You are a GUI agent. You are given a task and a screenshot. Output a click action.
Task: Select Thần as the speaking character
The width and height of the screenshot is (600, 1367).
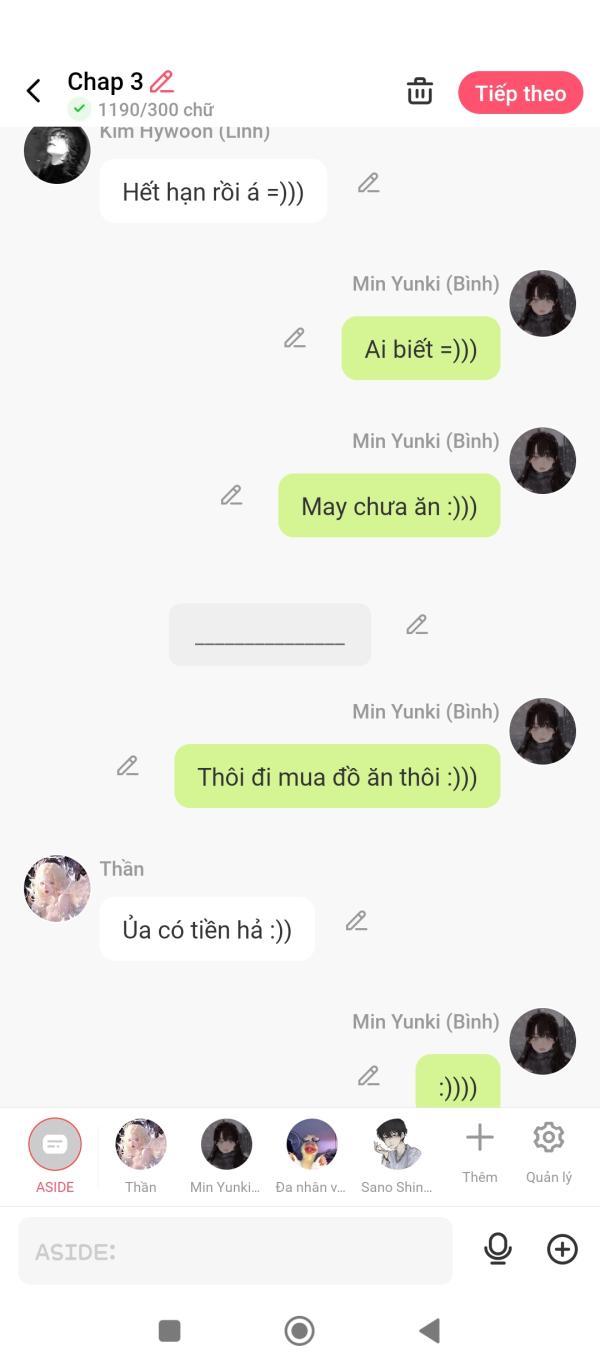(x=141, y=1156)
